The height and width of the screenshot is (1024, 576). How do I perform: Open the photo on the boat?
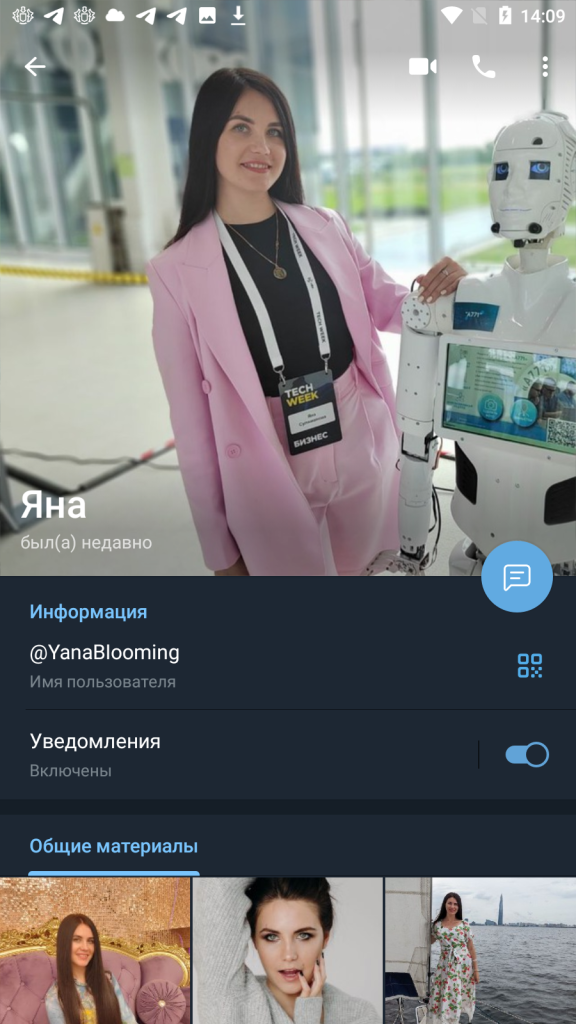click(x=481, y=951)
